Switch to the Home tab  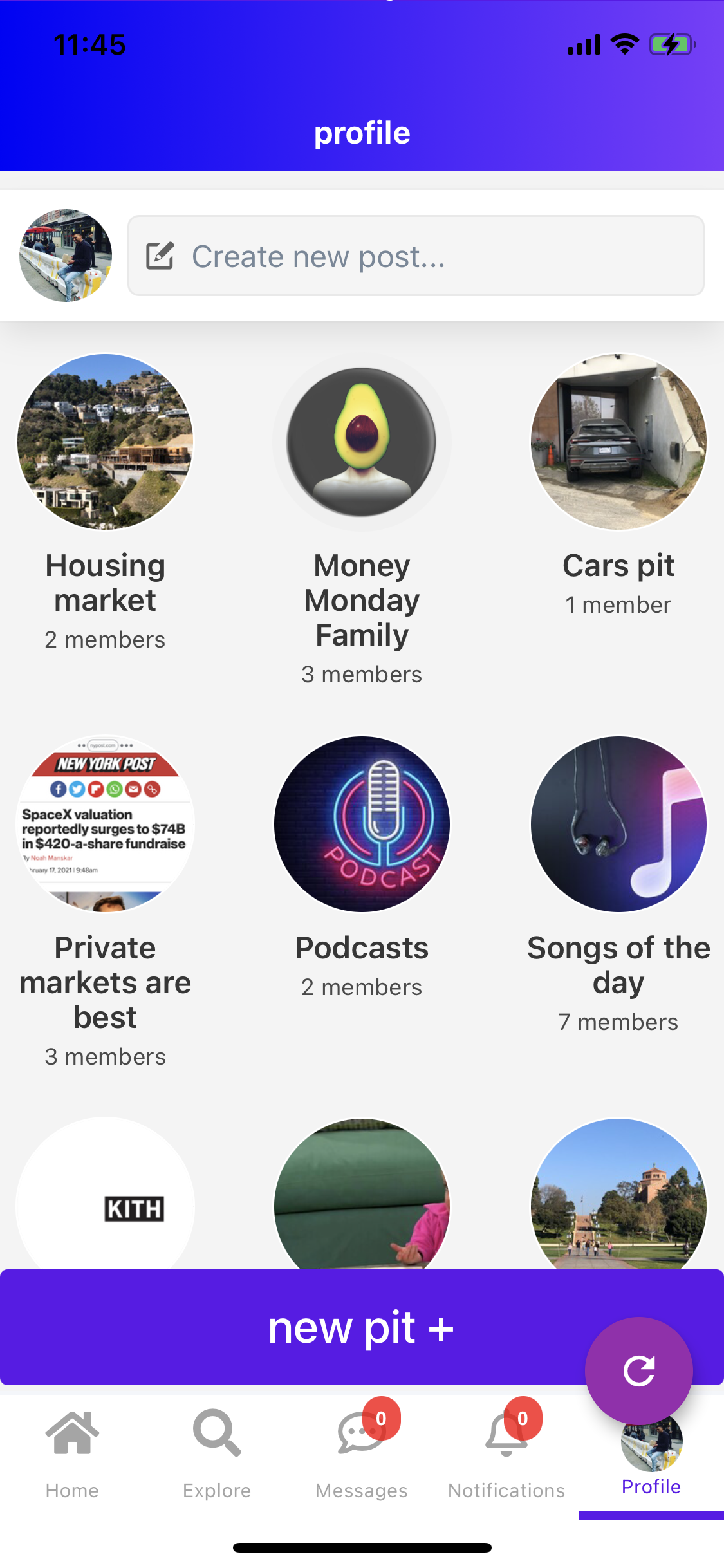tap(72, 1452)
